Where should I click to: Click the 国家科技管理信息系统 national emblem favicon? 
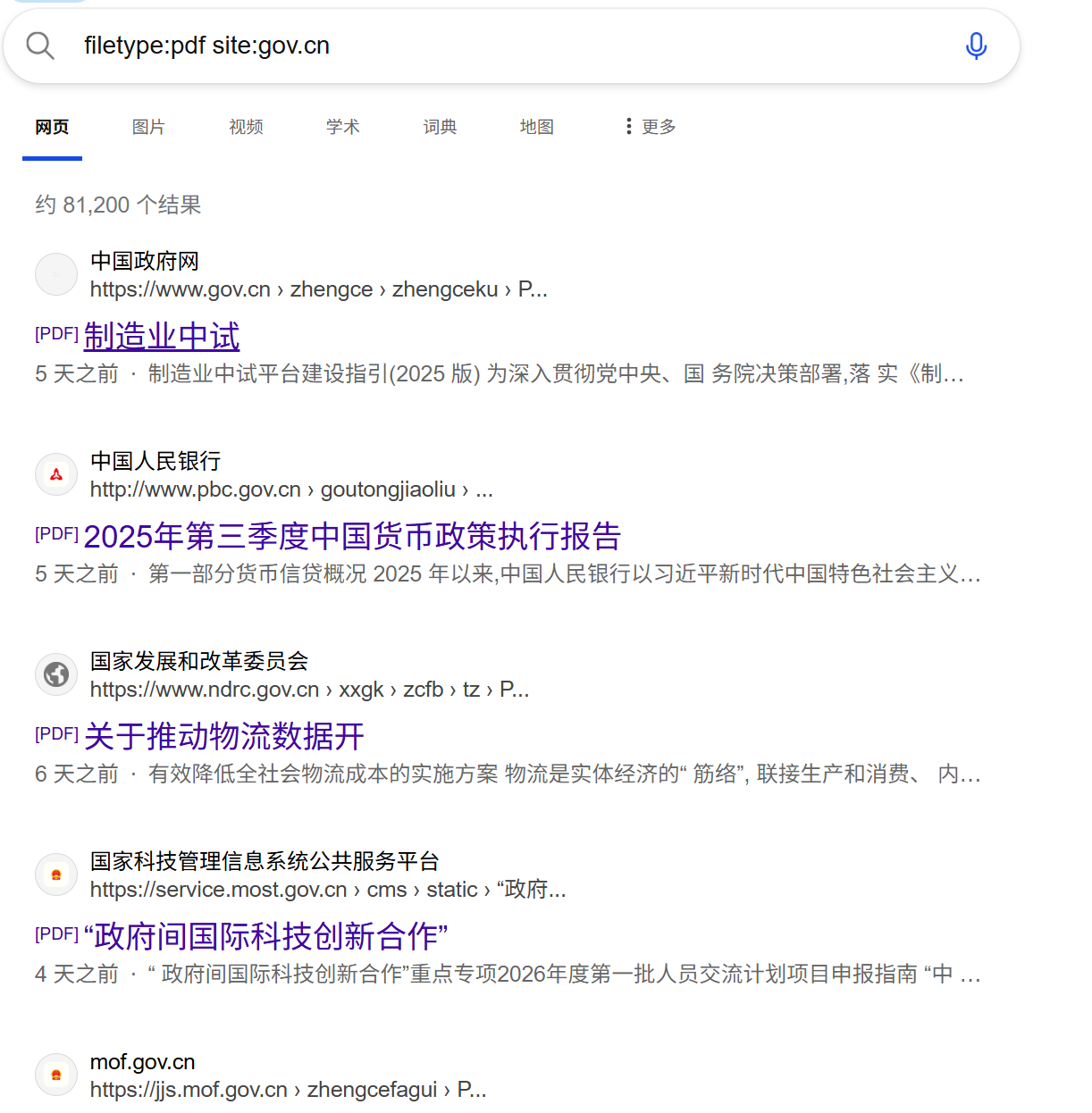click(x=55, y=874)
